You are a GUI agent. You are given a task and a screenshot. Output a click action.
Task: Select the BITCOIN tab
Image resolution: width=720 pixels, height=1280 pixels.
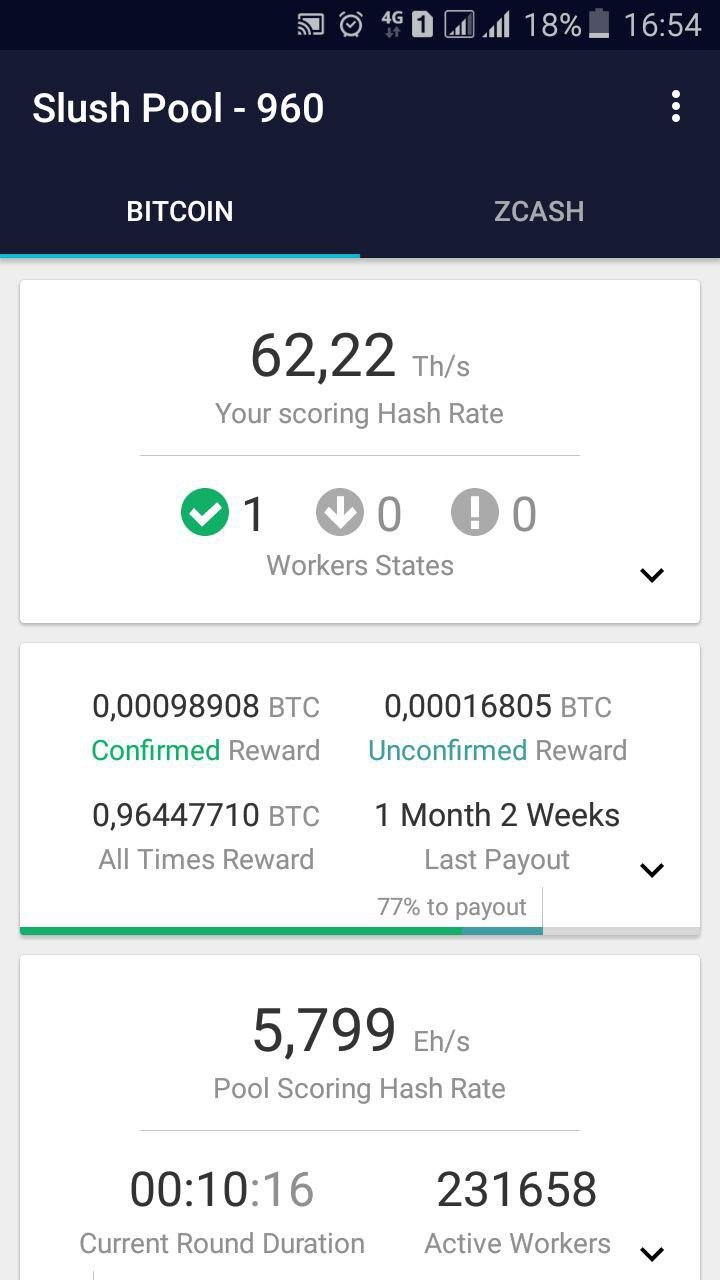180,211
